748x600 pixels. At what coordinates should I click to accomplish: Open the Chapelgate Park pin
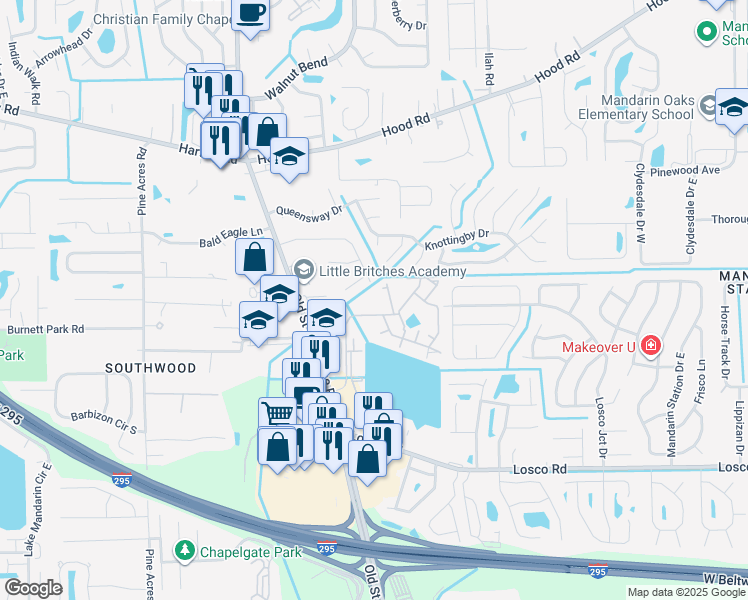click(184, 550)
